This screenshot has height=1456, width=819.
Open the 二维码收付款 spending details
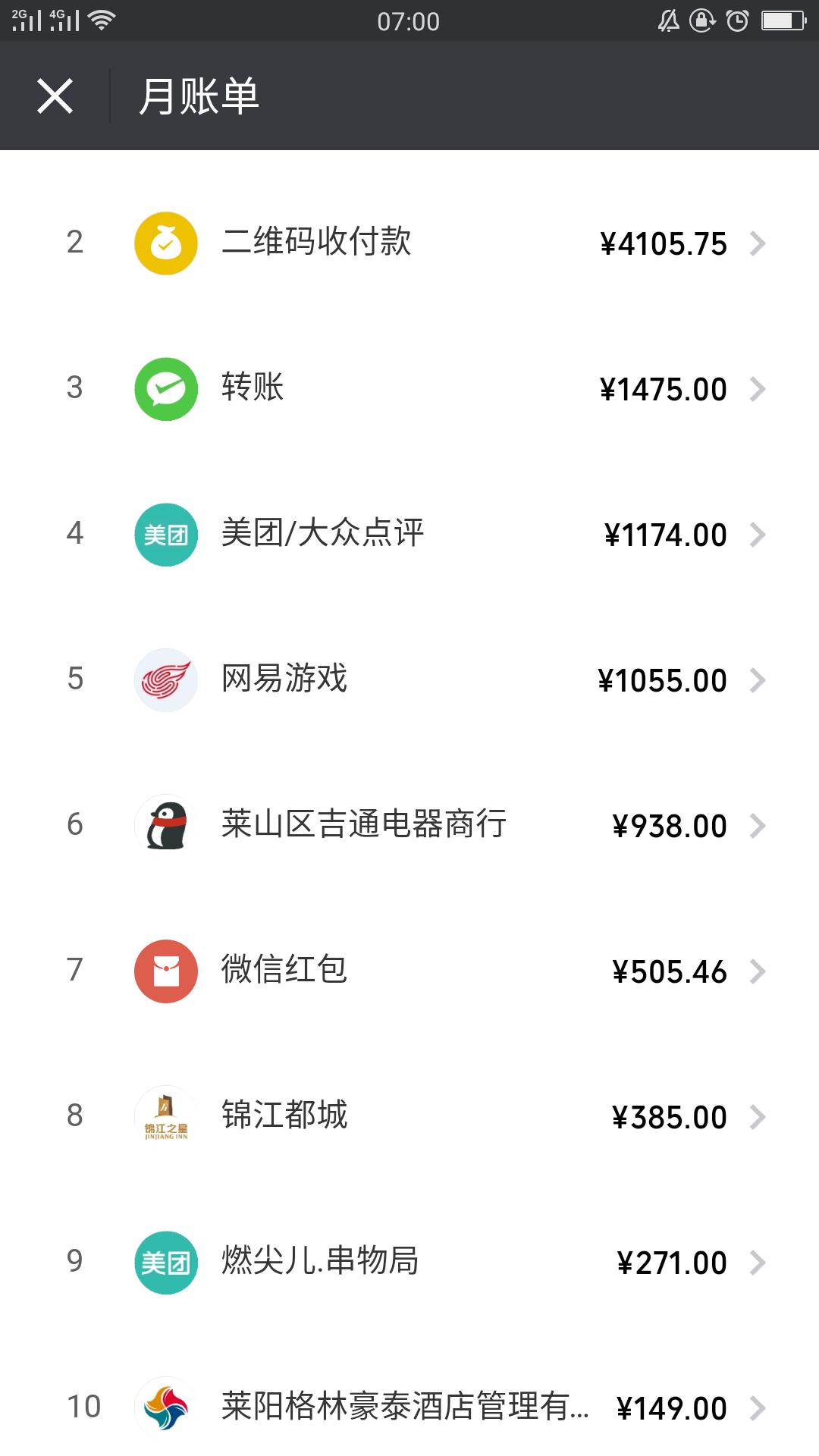pos(409,243)
